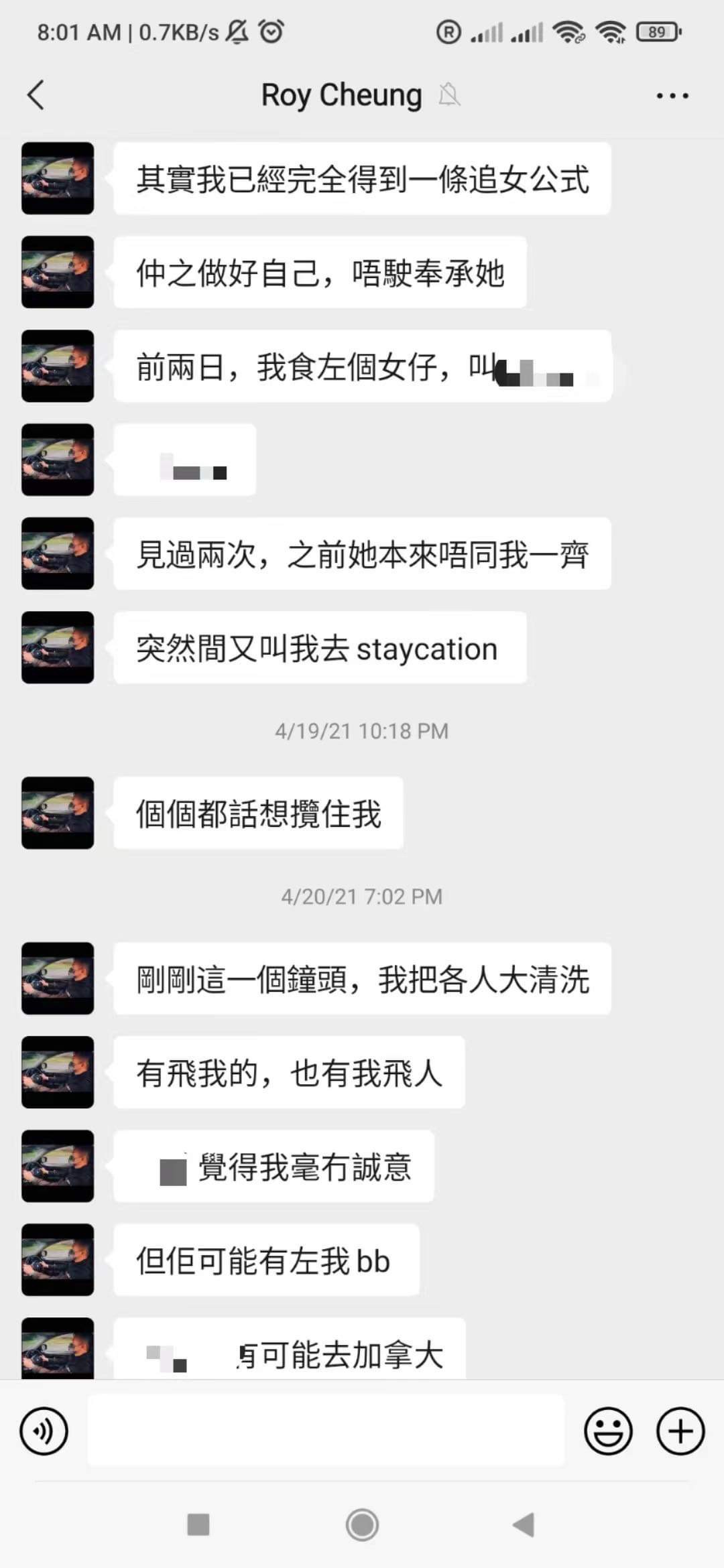Switch to voice message input
The height and width of the screenshot is (1568, 724).
[x=44, y=1431]
